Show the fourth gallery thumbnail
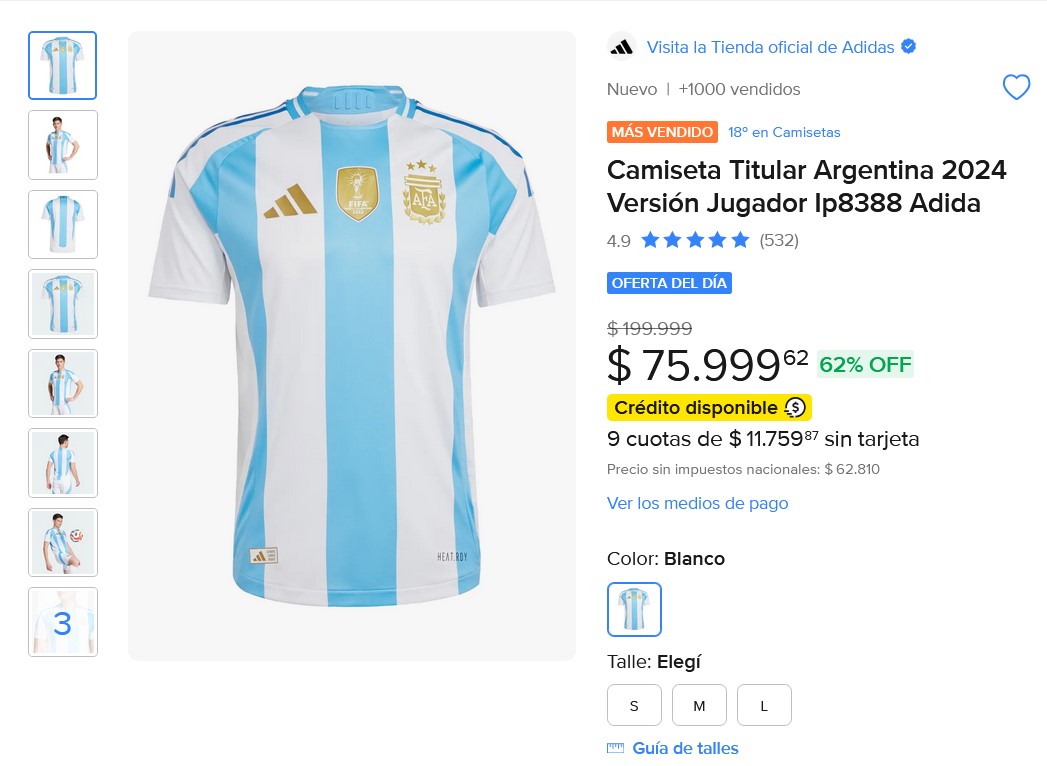Viewport: 1047px width, 766px height. 63,303
